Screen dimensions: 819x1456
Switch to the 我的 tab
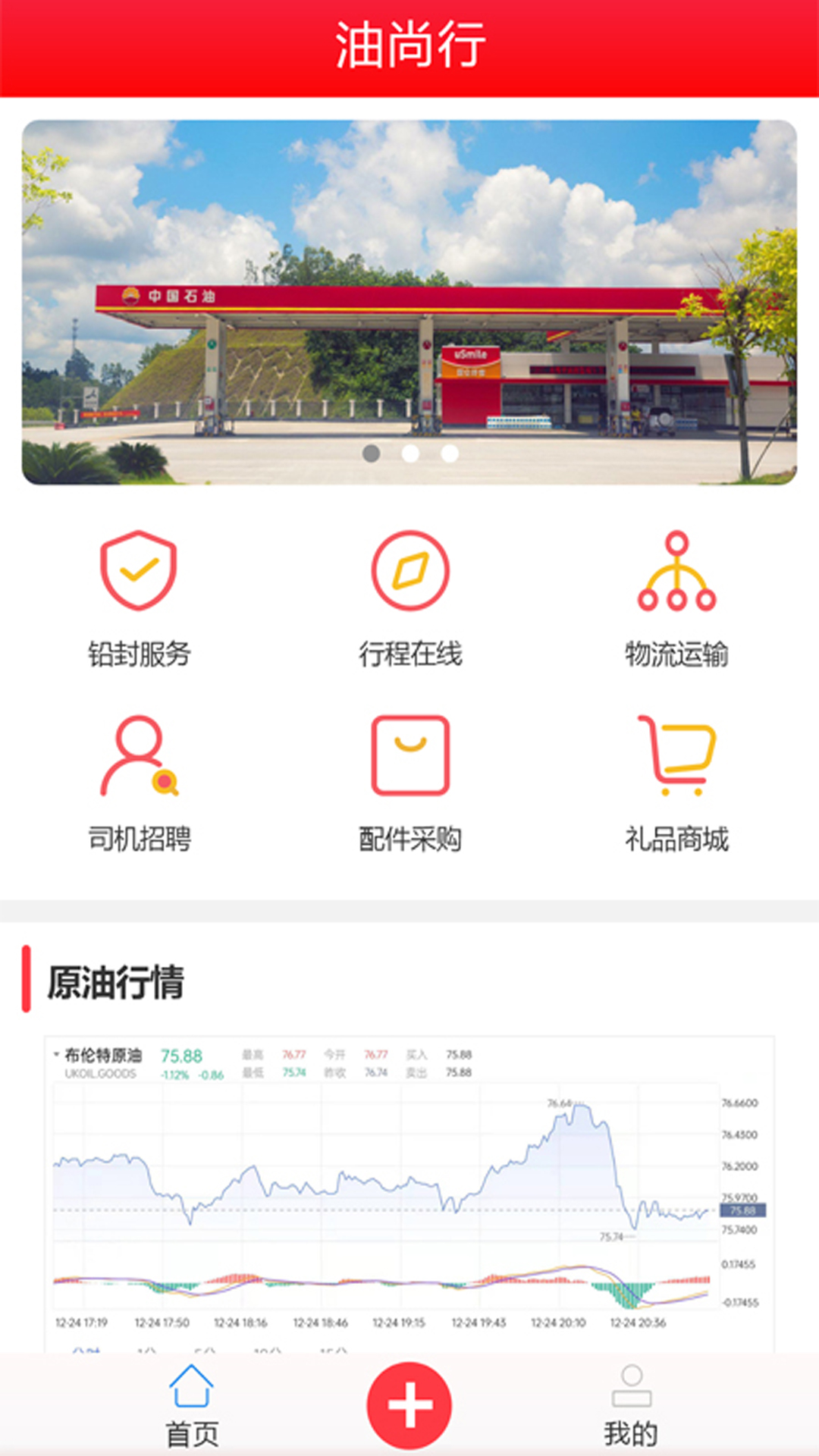coord(631,1407)
